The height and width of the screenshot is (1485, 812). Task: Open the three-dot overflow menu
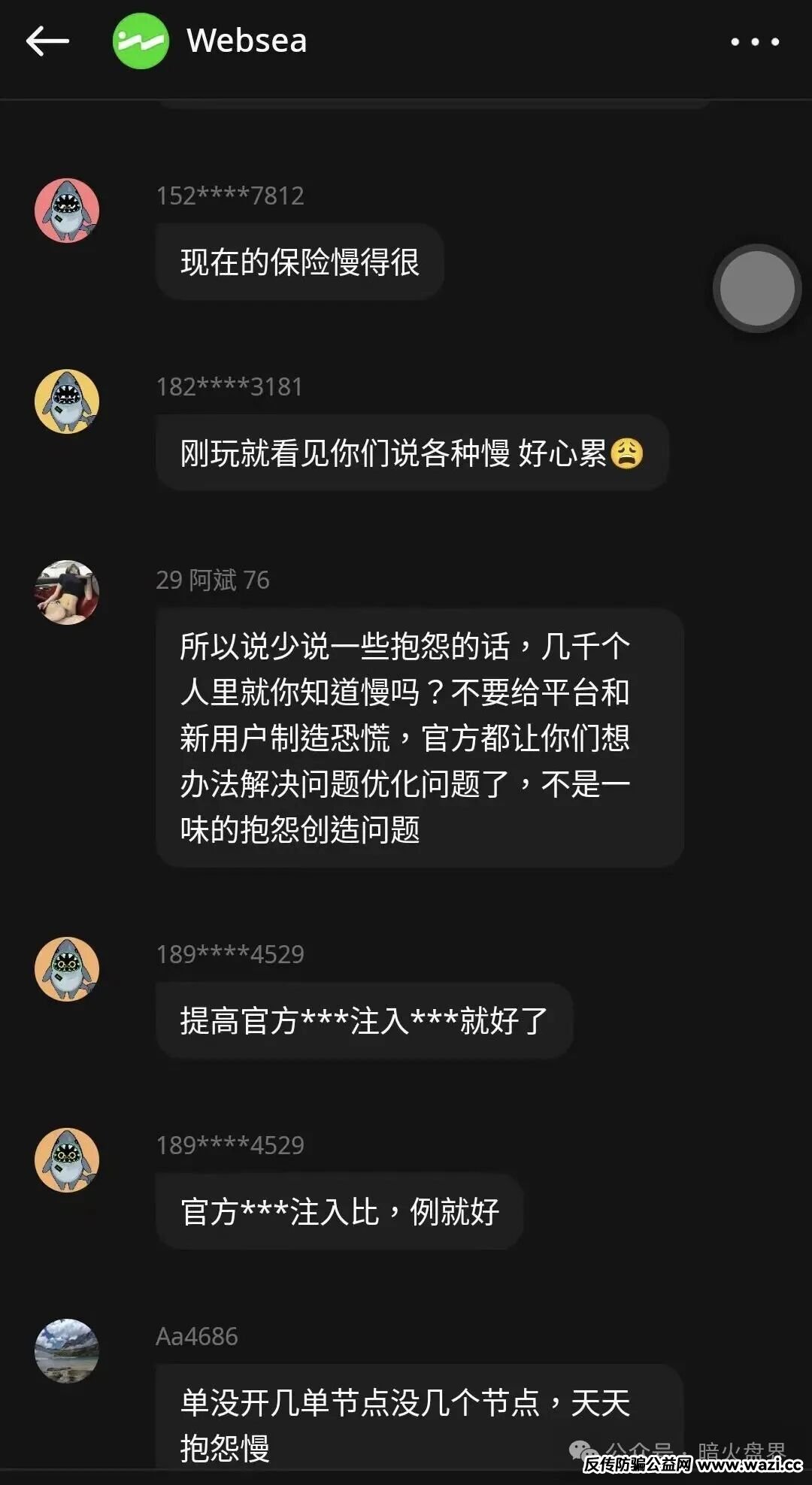pyautogui.click(x=755, y=41)
